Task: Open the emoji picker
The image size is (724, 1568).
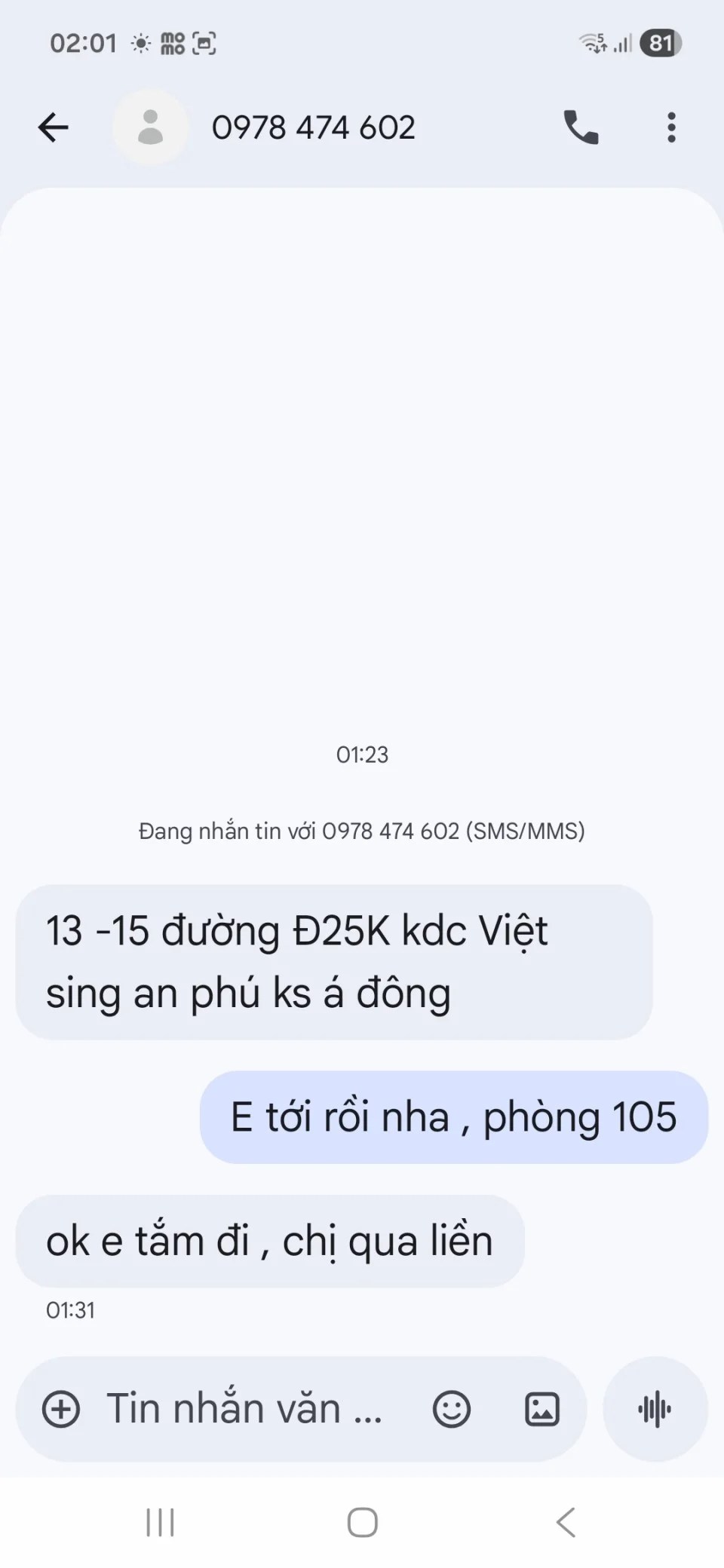Action: pyautogui.click(x=452, y=1409)
